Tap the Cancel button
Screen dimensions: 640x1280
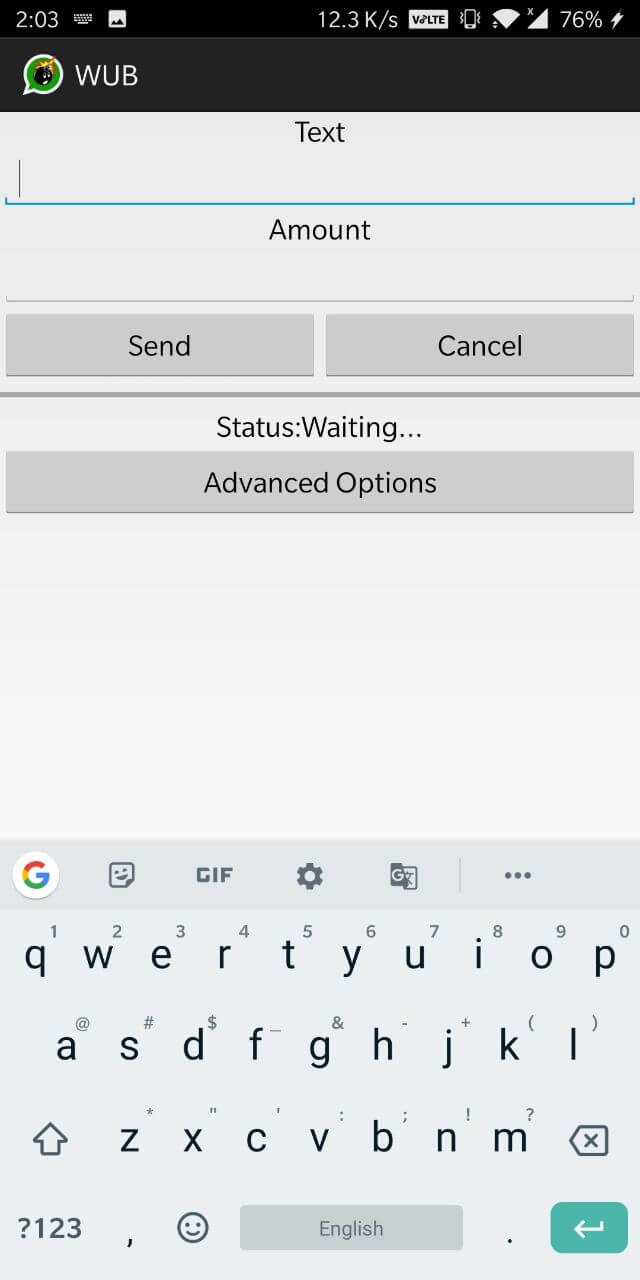pyautogui.click(x=480, y=346)
